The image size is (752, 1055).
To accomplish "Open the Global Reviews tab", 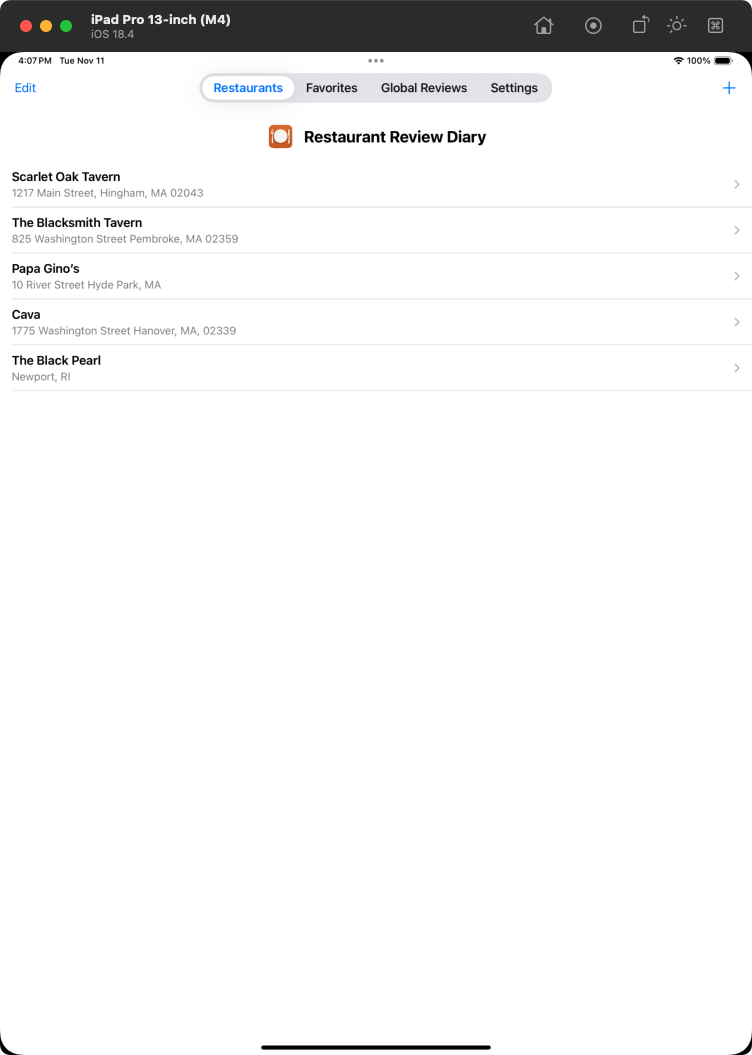I will [x=424, y=88].
